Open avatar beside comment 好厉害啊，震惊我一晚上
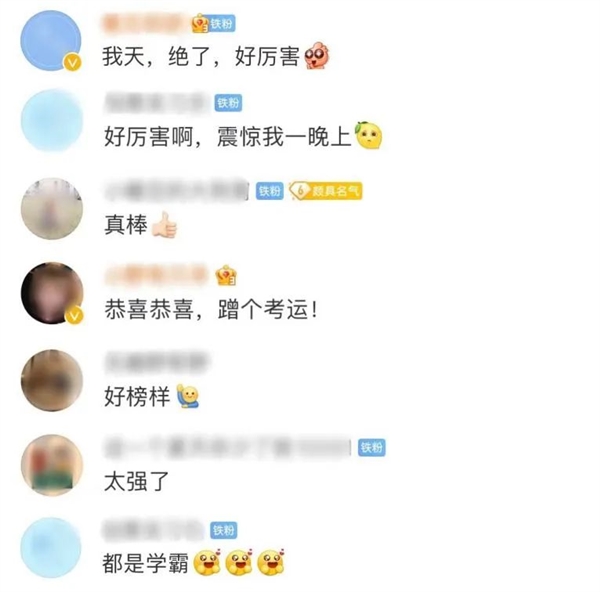 tap(51, 119)
